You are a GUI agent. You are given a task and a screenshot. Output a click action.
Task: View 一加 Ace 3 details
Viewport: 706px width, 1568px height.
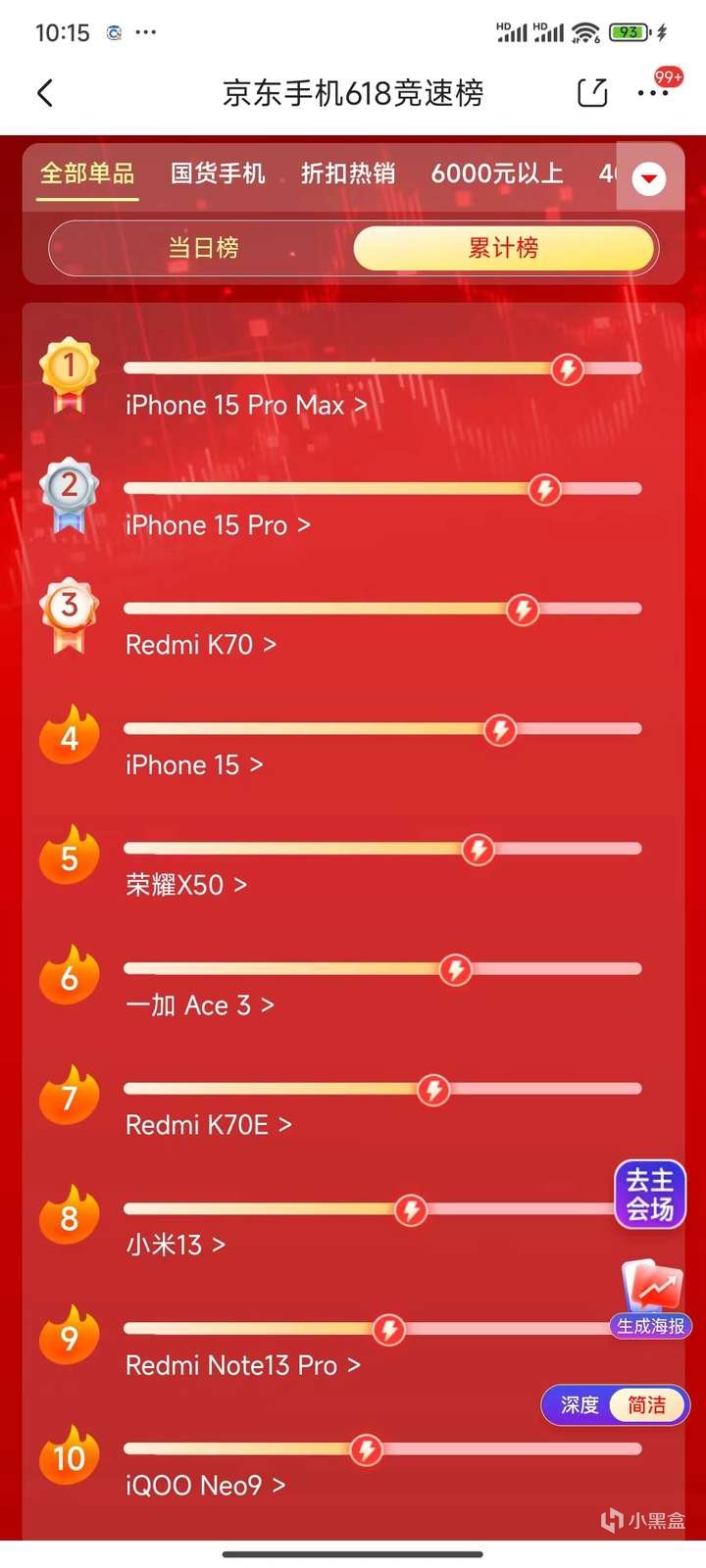pyautogui.click(x=200, y=1005)
